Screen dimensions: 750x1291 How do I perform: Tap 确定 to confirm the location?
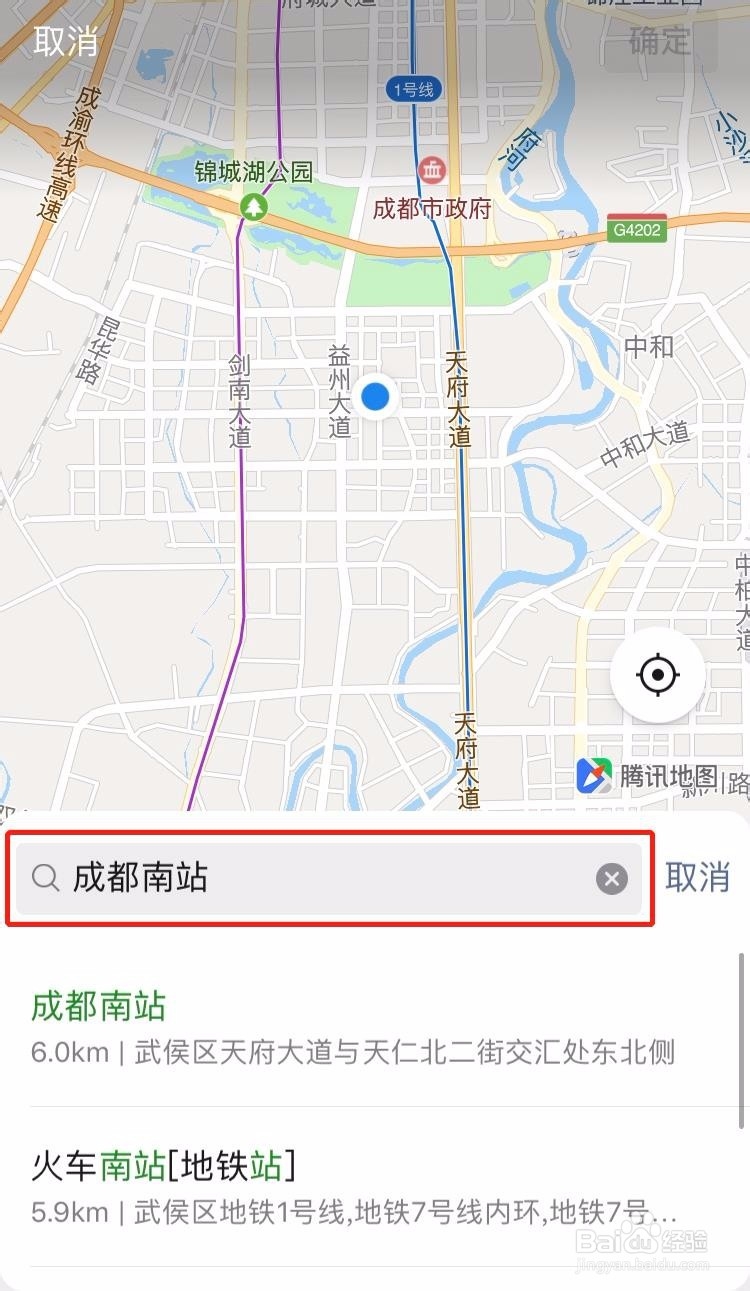[659, 44]
